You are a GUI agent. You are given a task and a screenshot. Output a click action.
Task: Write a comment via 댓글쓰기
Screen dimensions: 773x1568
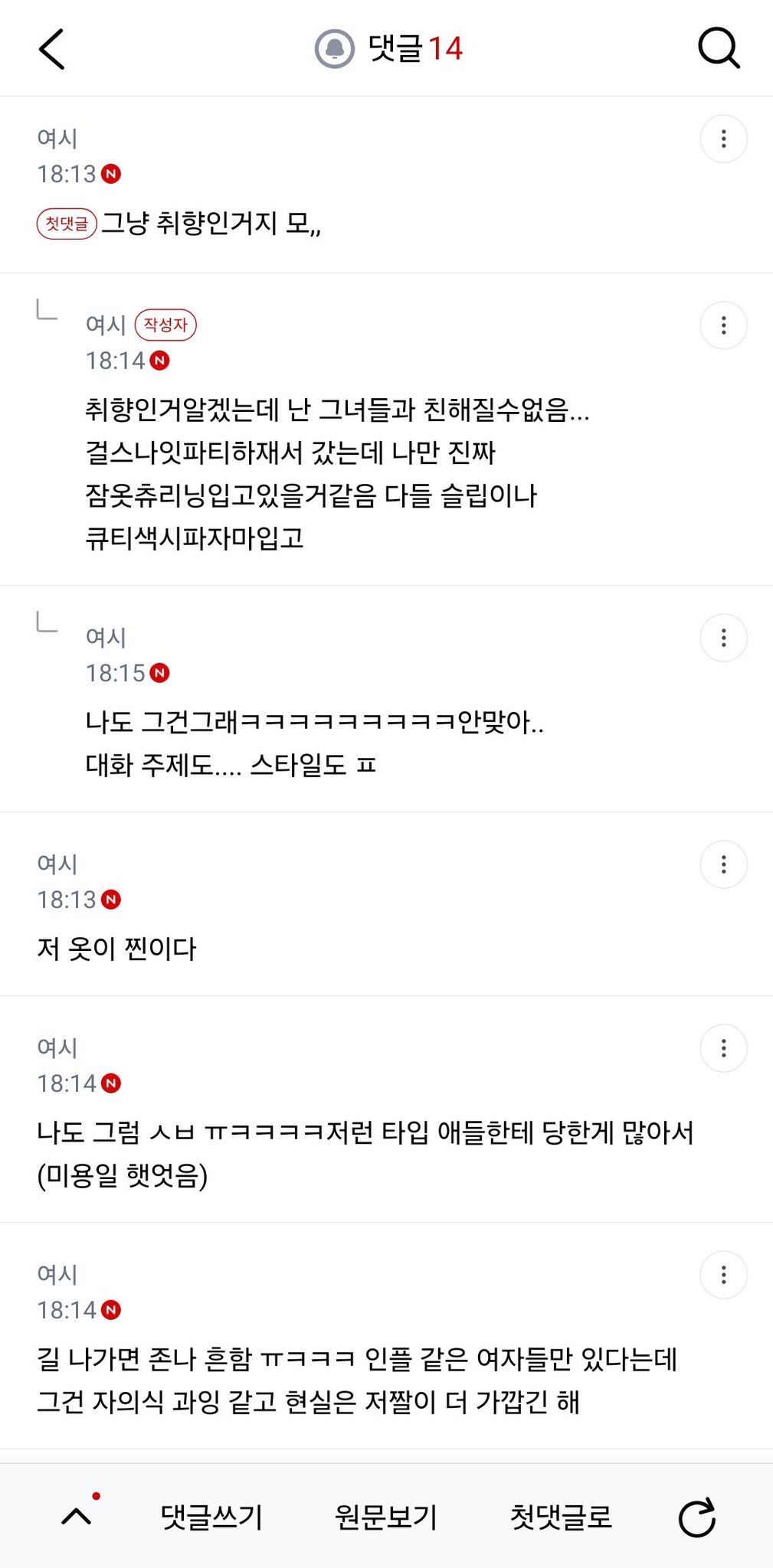211,1517
